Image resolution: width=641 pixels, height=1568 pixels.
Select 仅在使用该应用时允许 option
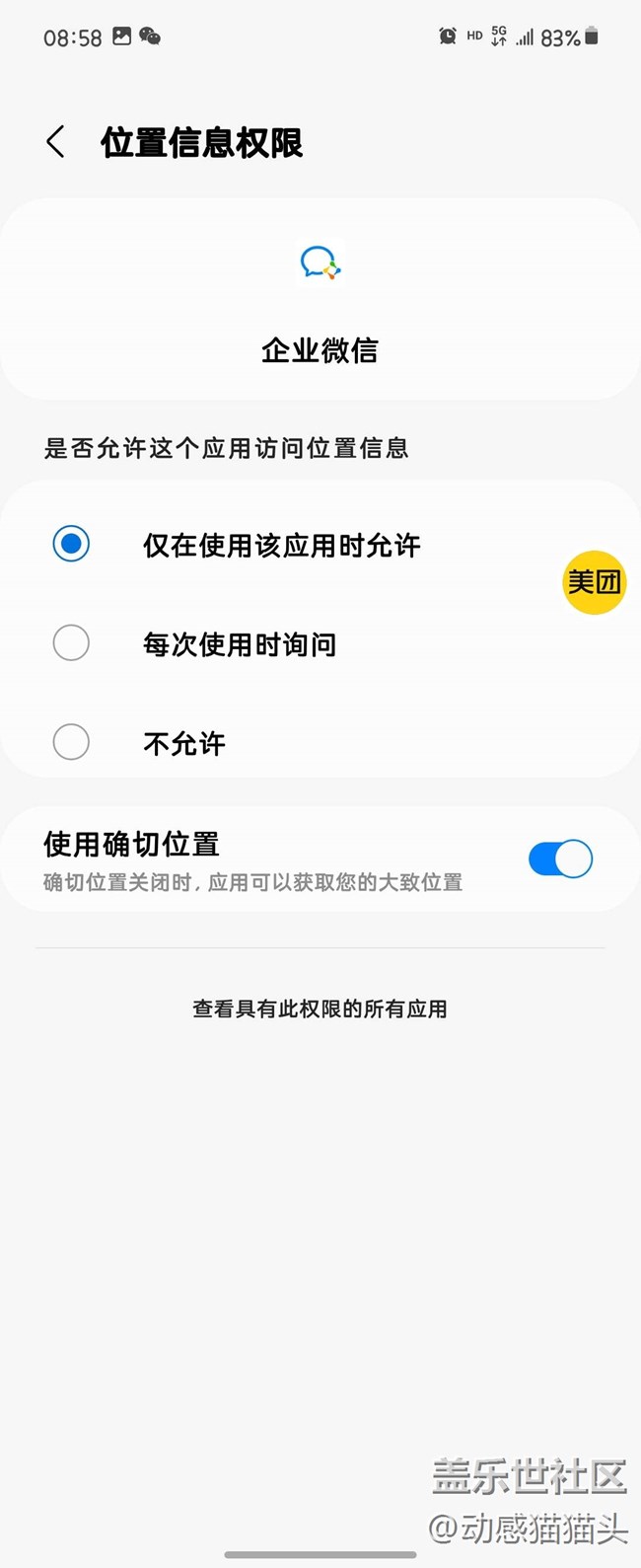[x=72, y=544]
